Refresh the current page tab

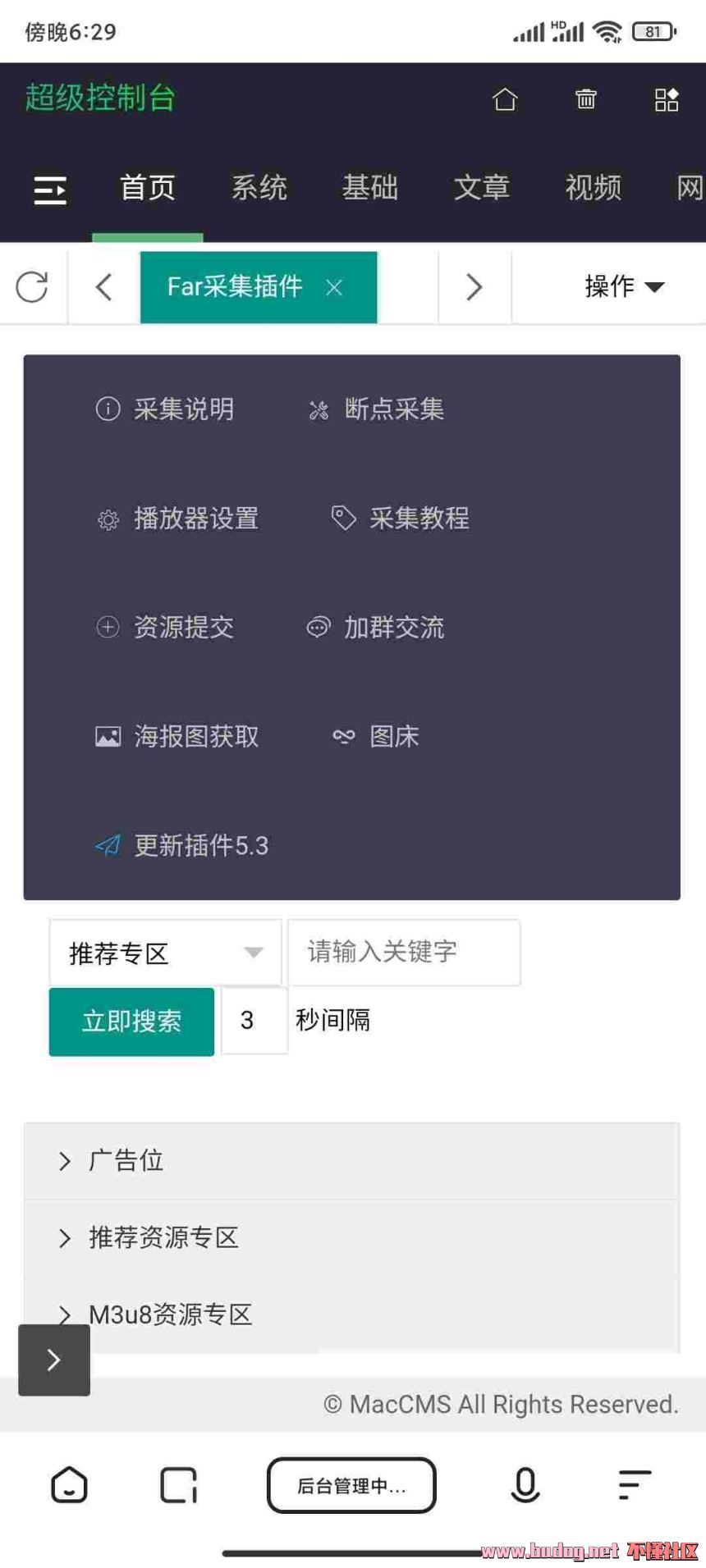32,287
